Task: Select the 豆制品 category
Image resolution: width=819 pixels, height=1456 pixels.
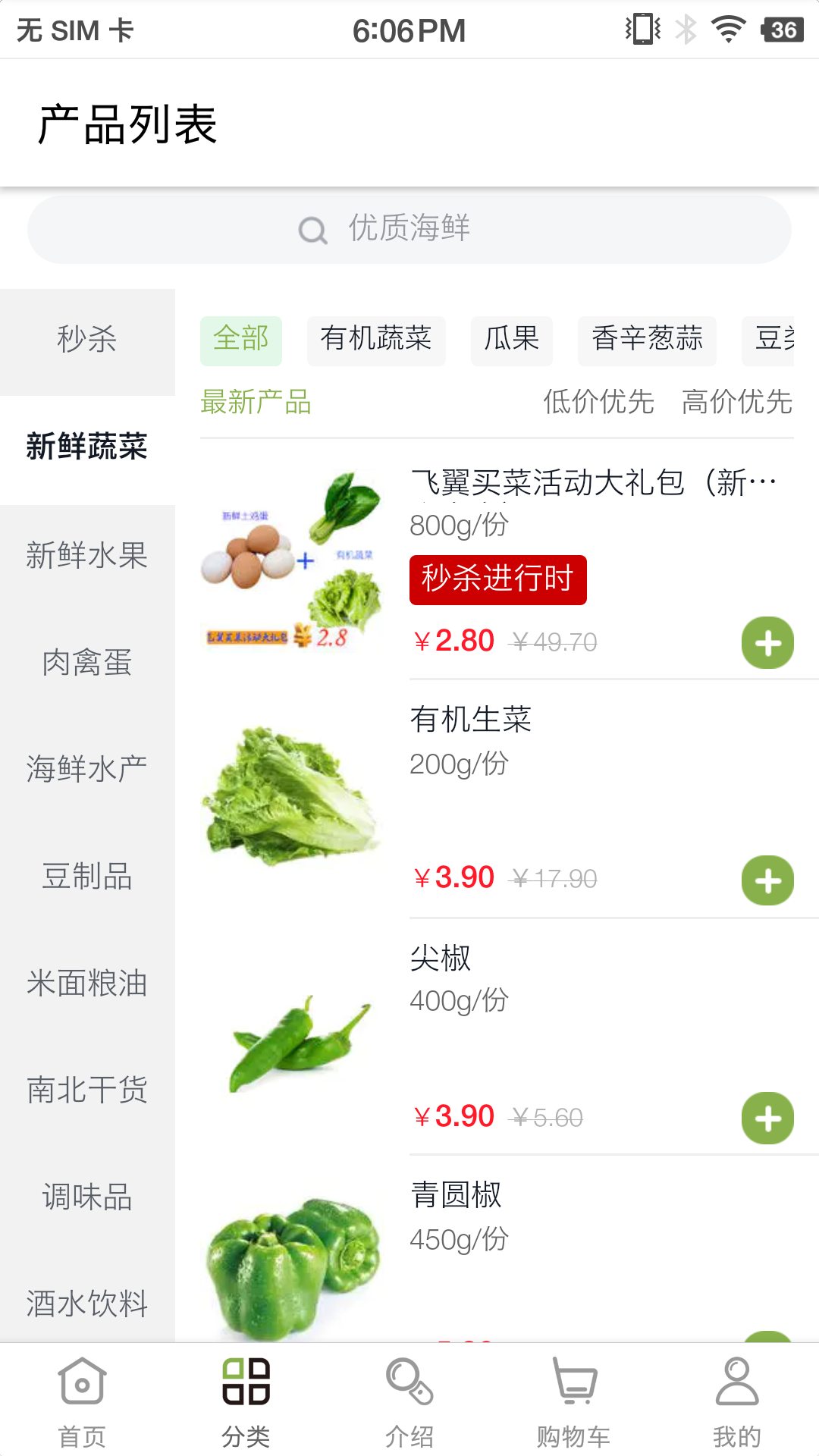Action: pos(87,876)
